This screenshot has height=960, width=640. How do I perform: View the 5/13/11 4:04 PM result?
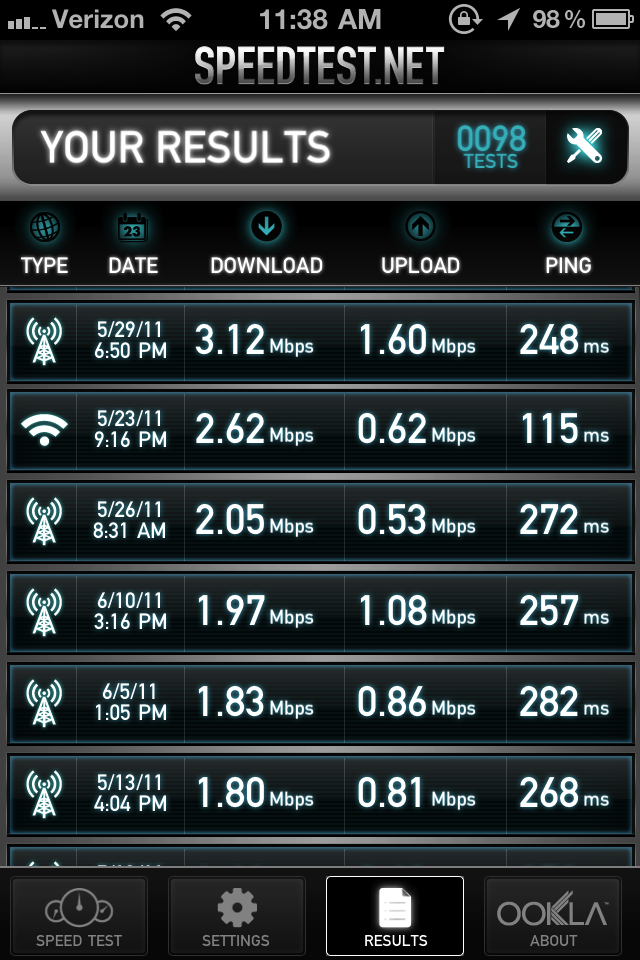point(320,794)
